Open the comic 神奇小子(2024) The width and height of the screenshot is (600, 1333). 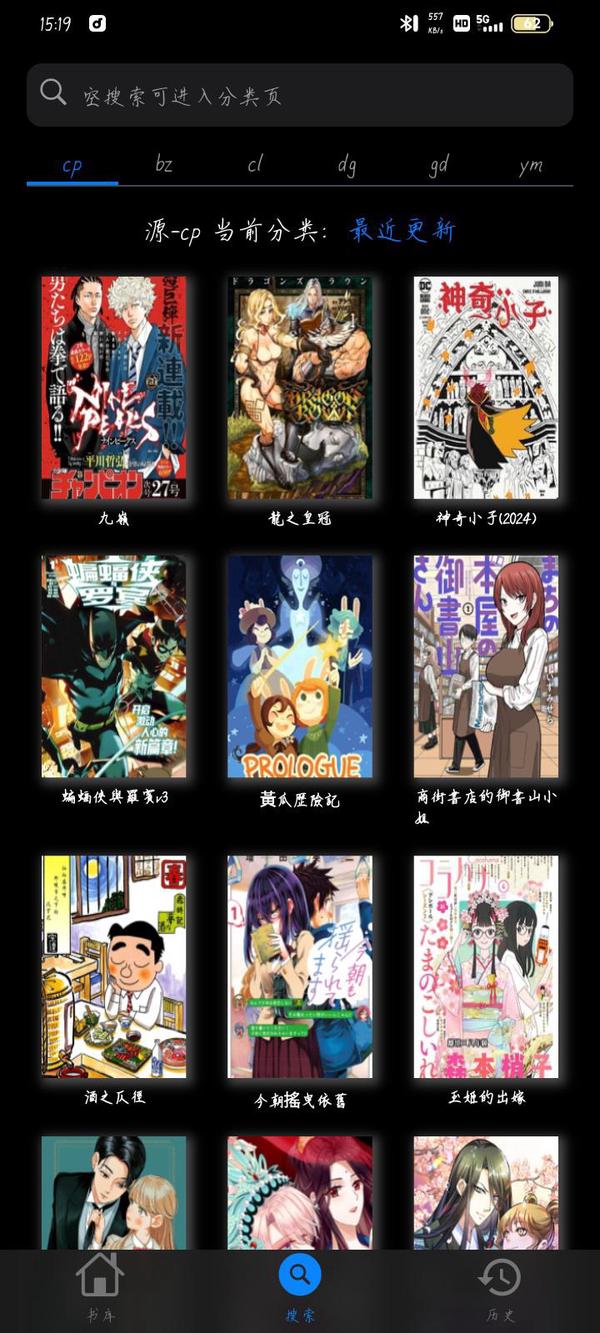pos(486,388)
